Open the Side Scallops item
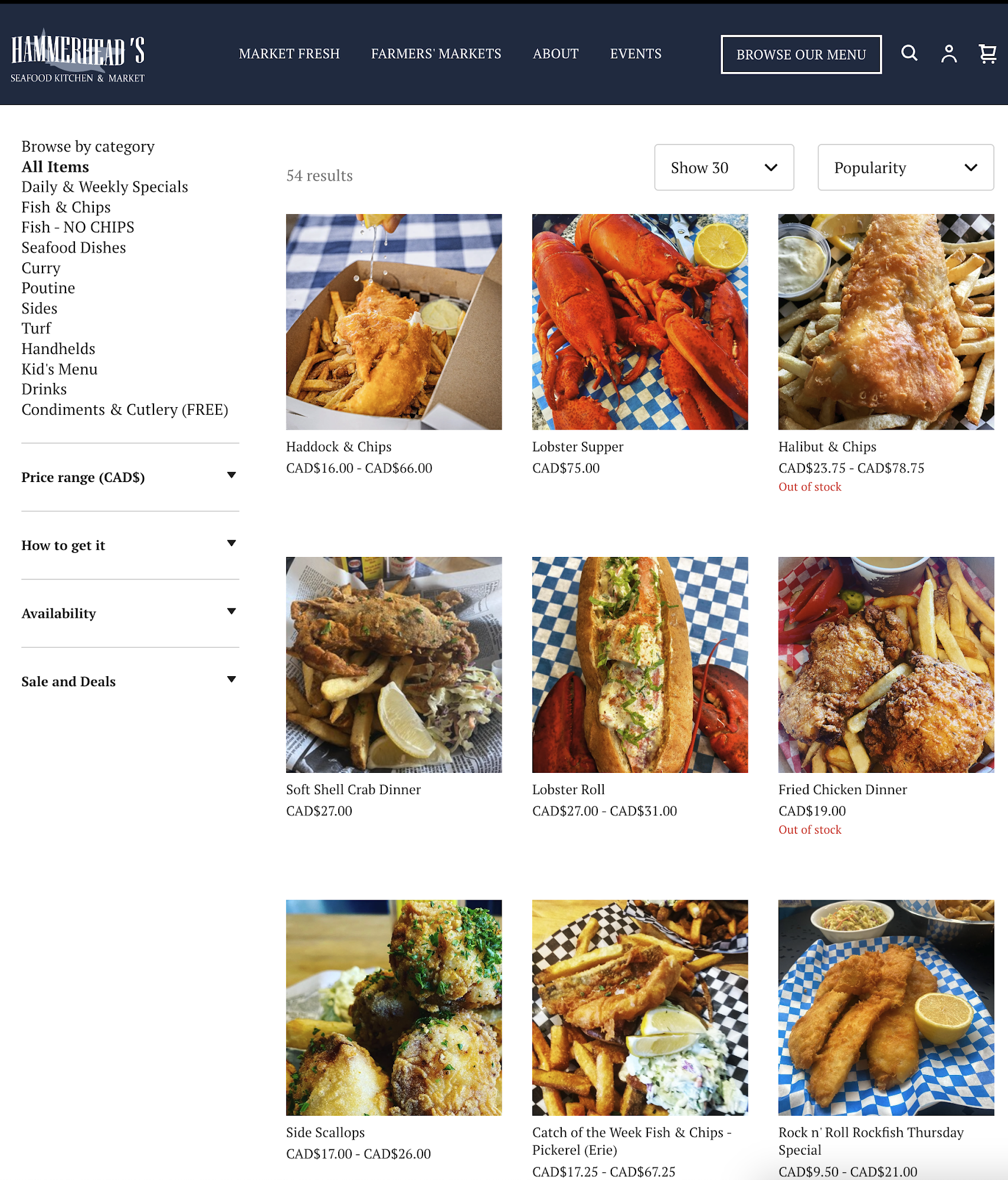Image resolution: width=1008 pixels, height=1180 pixels. [394, 1008]
